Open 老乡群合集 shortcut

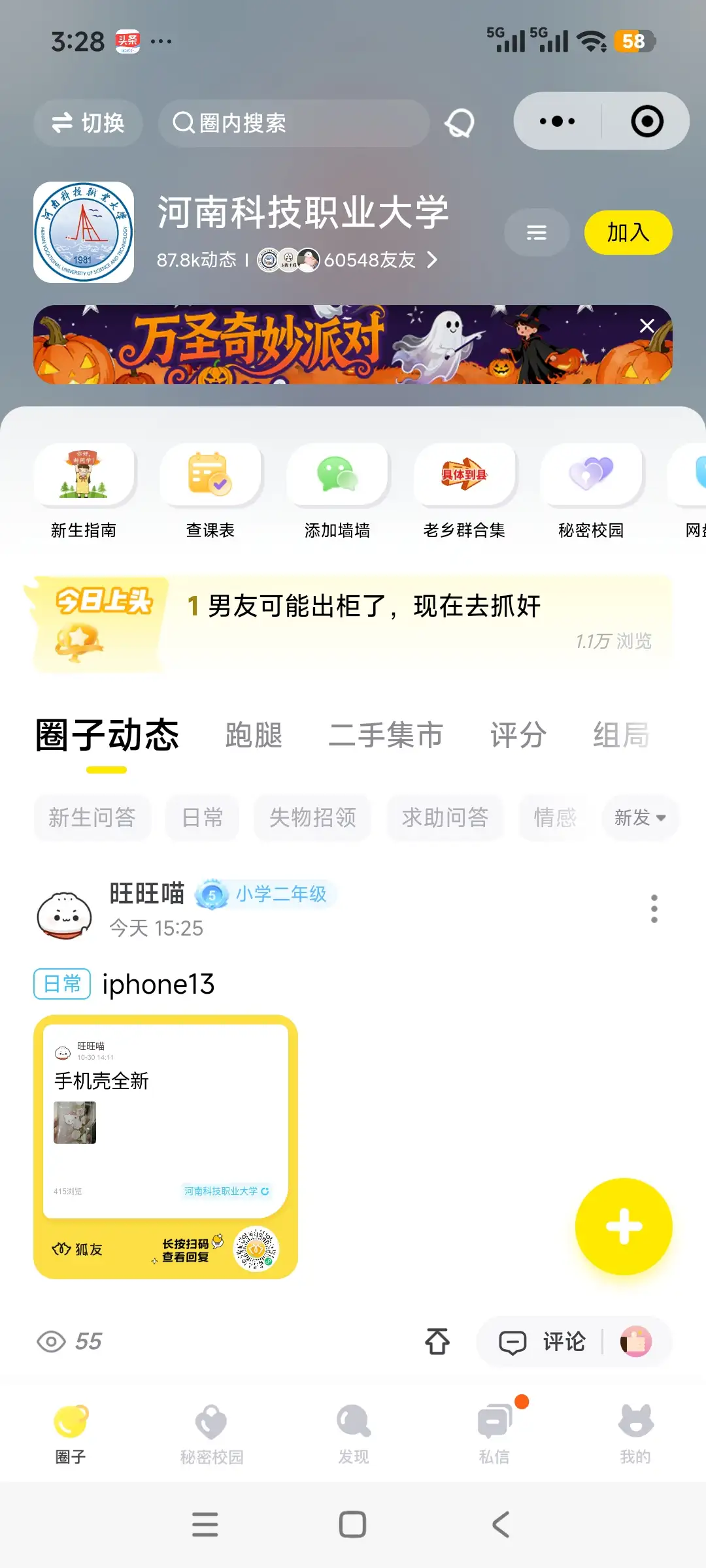(464, 491)
